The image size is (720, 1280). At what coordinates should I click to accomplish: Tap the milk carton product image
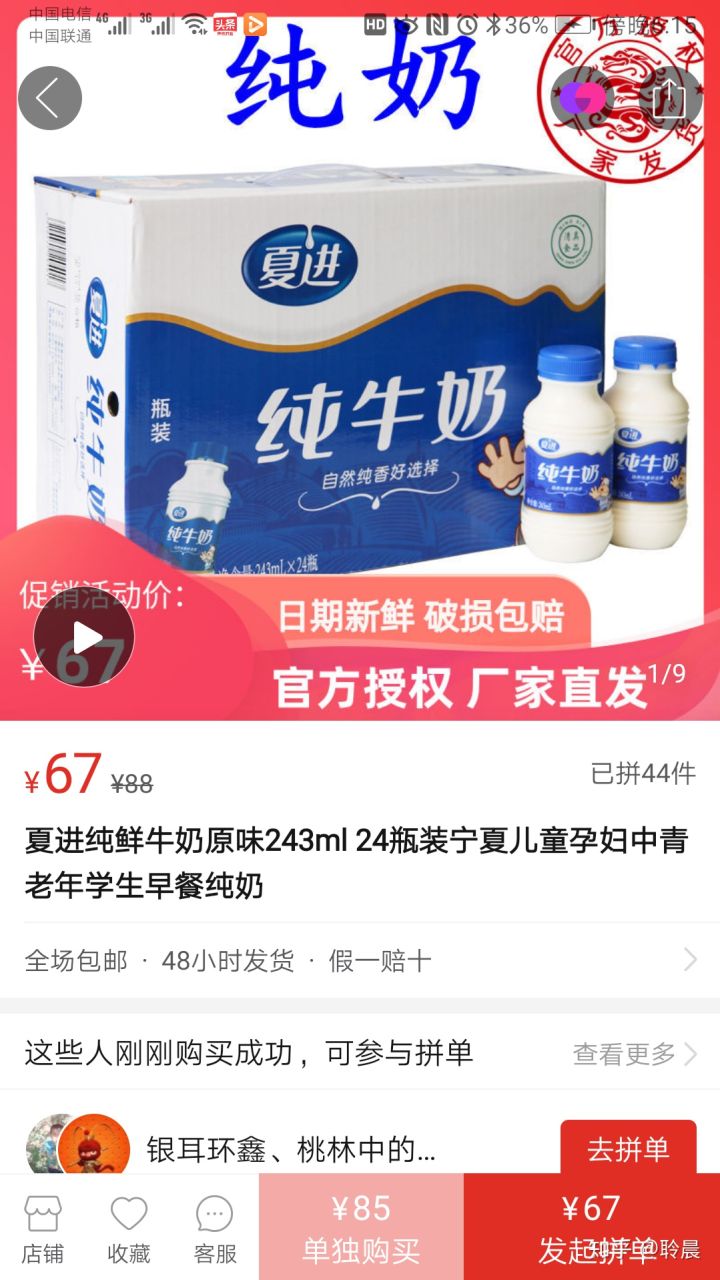[360, 400]
